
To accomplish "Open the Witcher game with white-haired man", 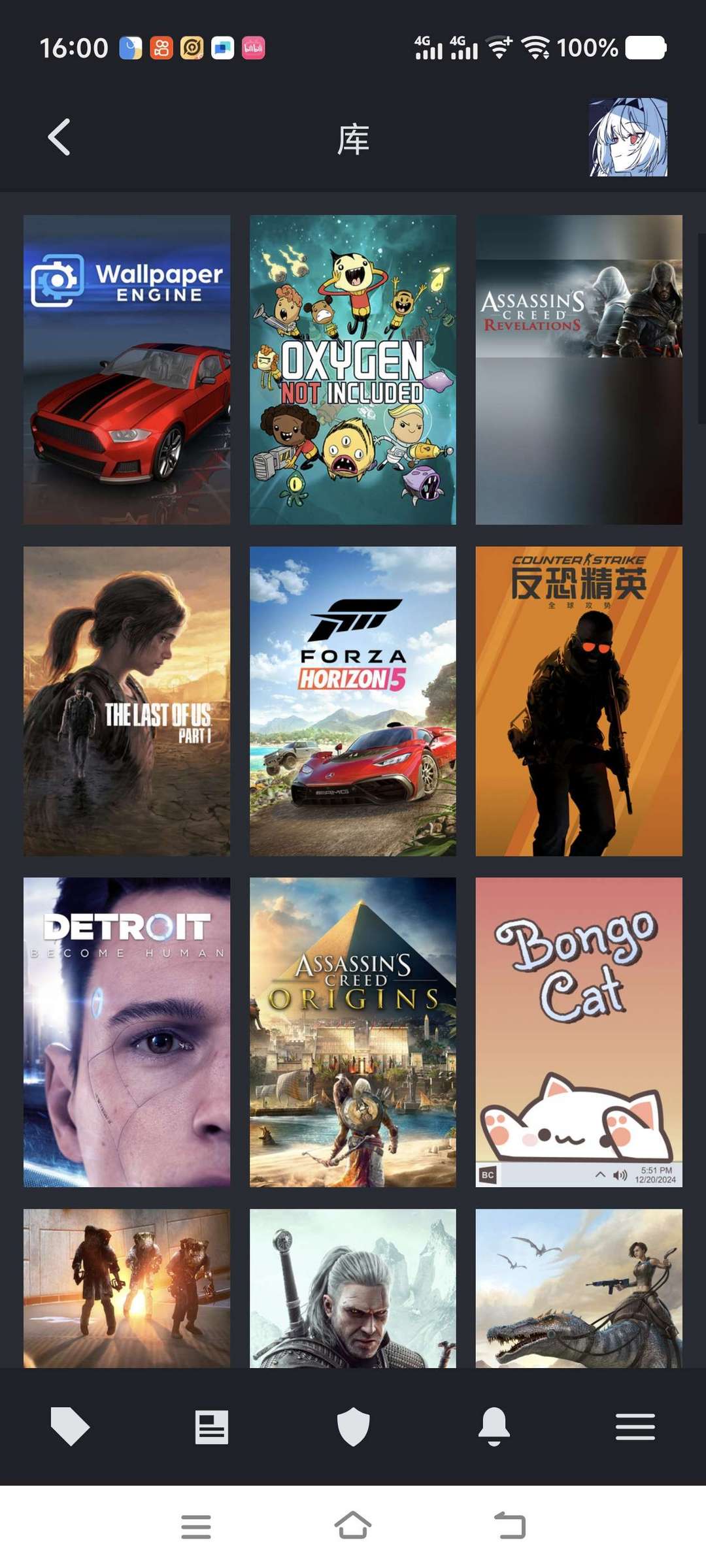I will 353,1288.
